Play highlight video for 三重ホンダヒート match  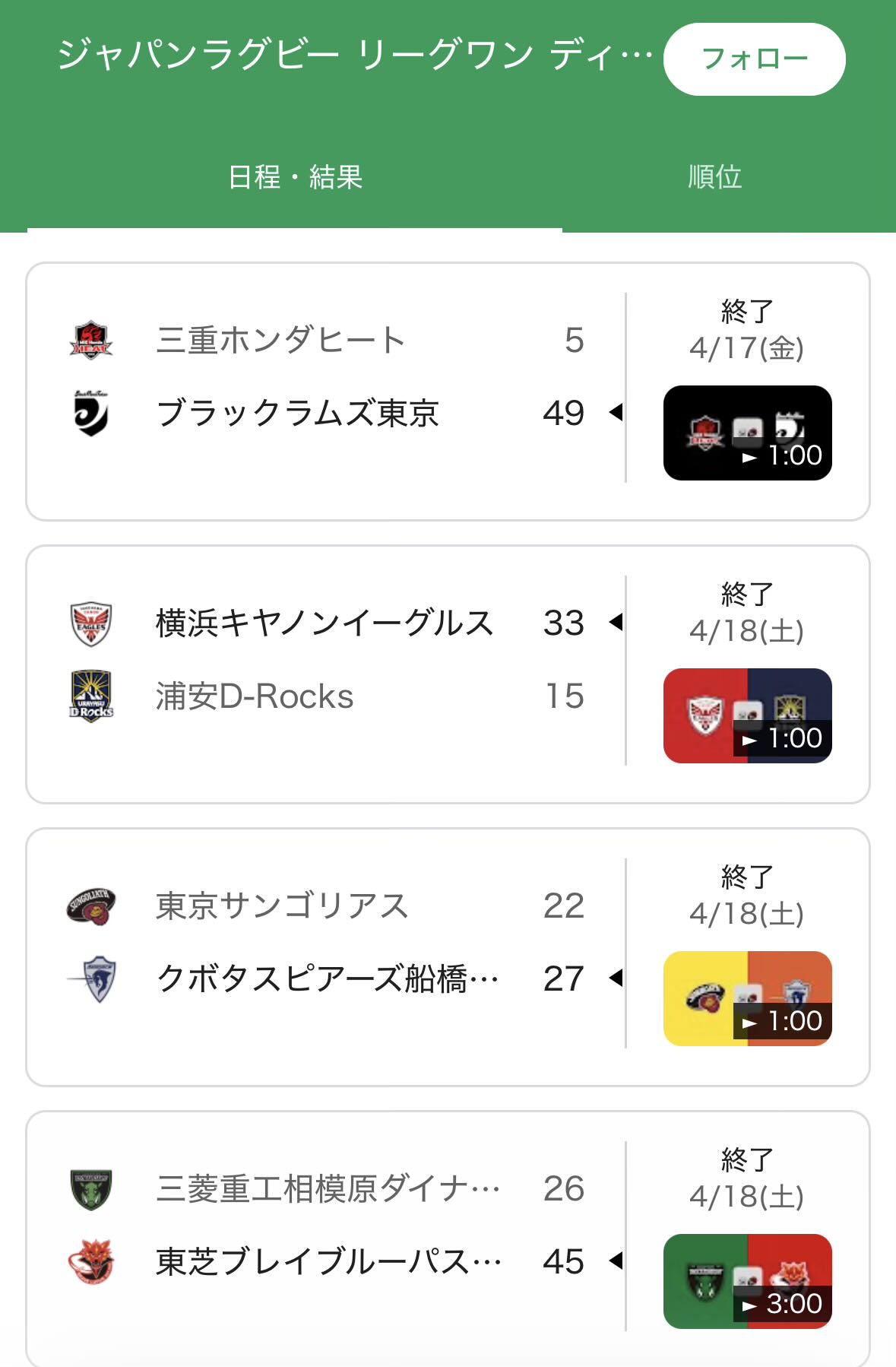747,433
